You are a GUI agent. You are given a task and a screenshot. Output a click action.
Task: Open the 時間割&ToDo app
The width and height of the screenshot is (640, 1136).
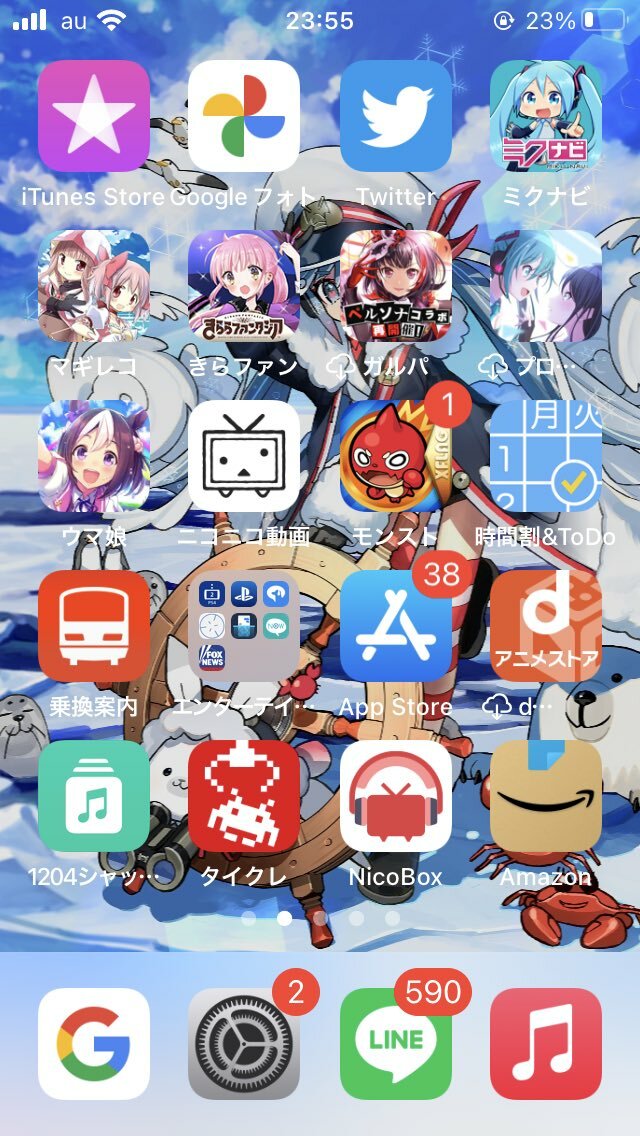pos(546,456)
